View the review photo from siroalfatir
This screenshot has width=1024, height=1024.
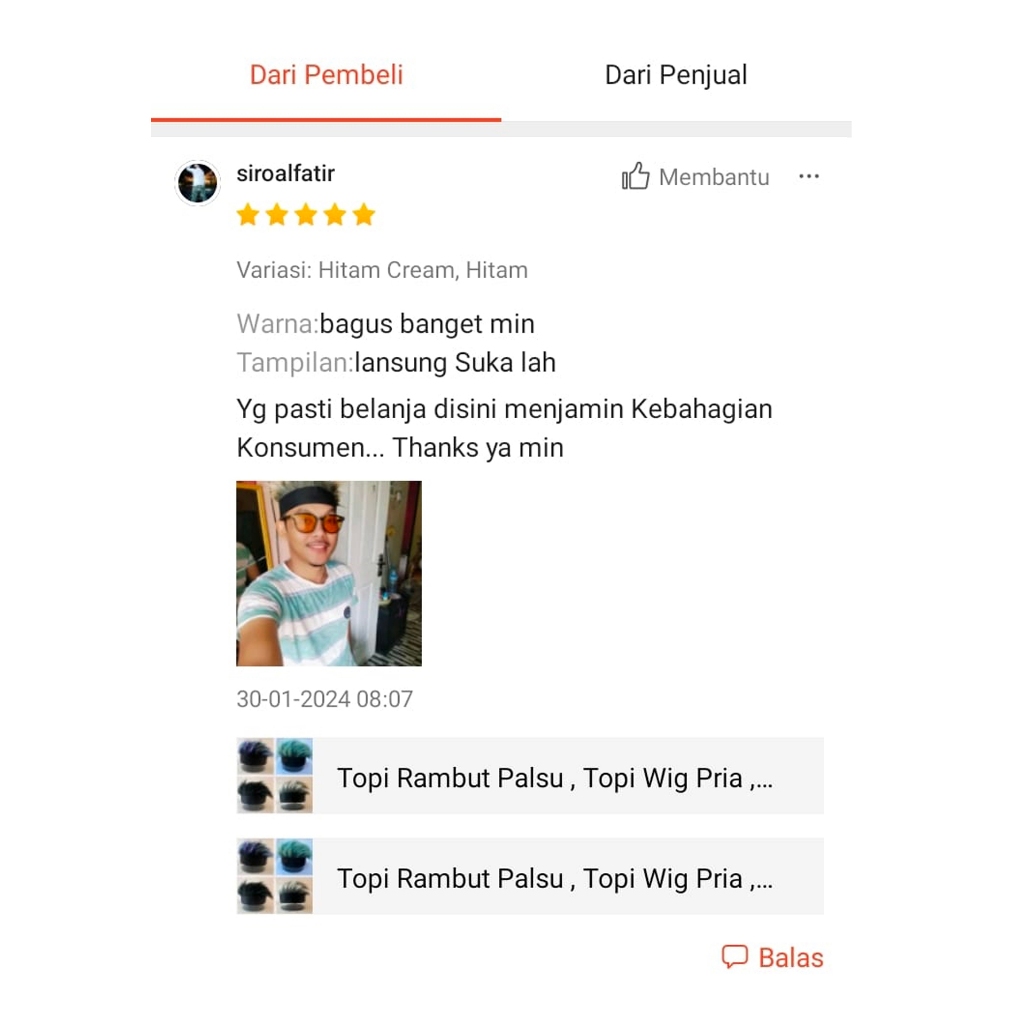pos(329,573)
